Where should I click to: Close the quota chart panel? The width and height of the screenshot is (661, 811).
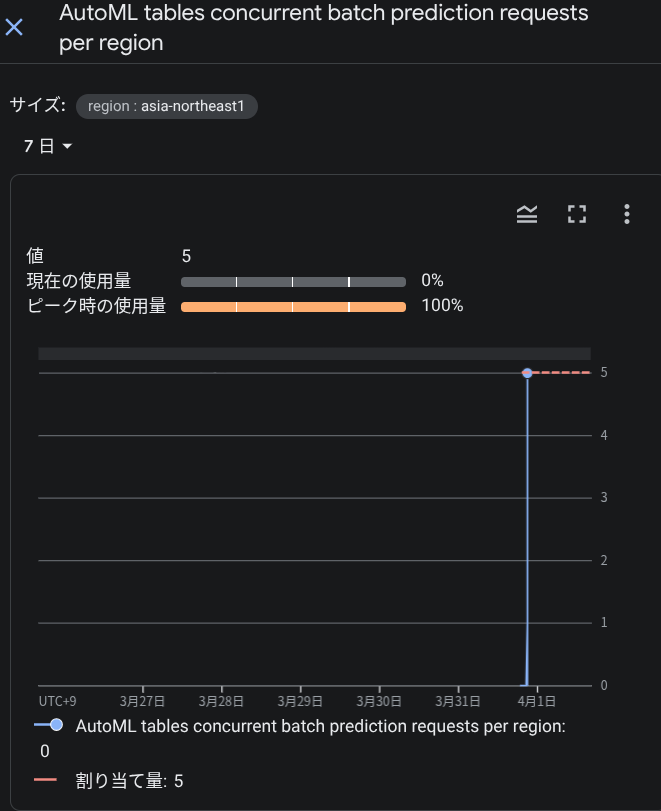coord(14,27)
